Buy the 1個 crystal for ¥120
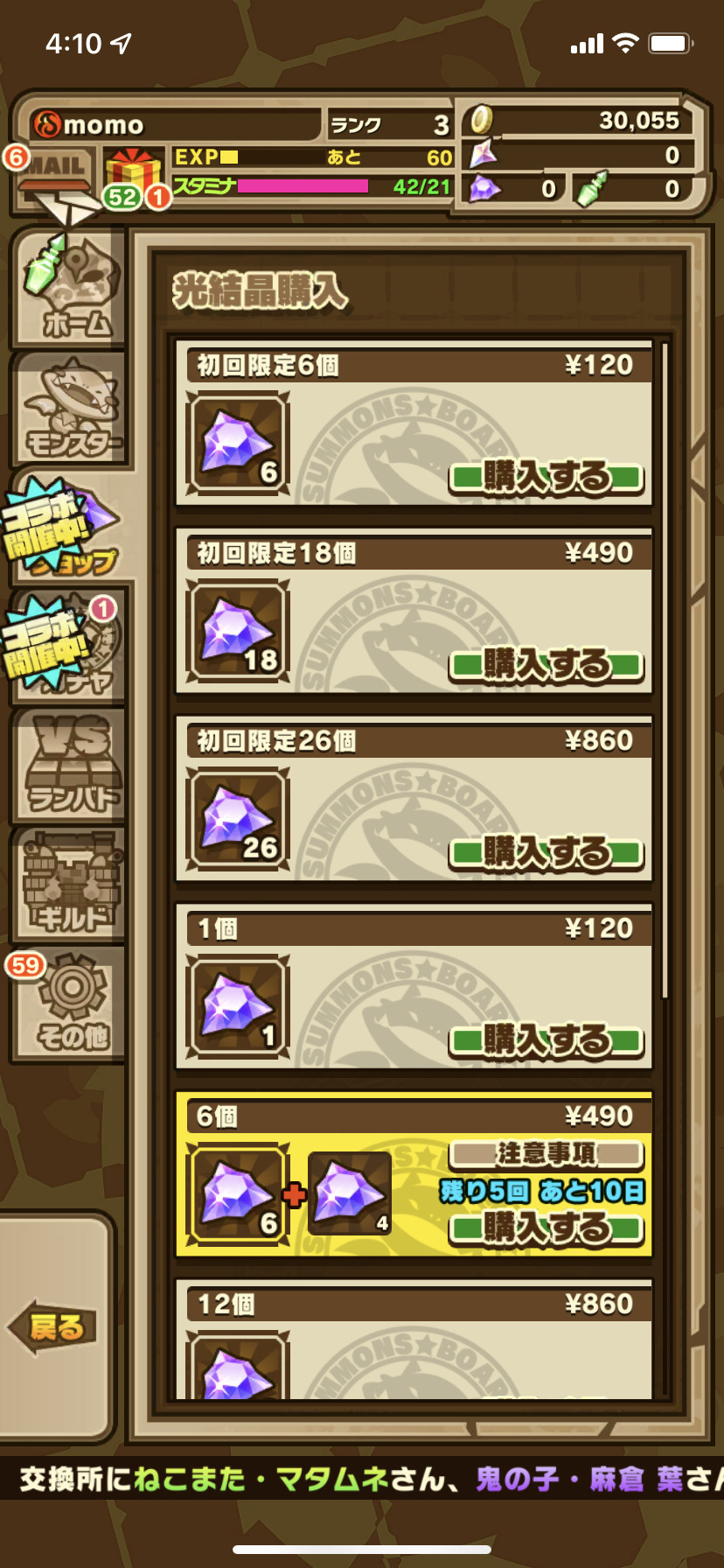The image size is (724, 1568). pyautogui.click(x=546, y=1040)
